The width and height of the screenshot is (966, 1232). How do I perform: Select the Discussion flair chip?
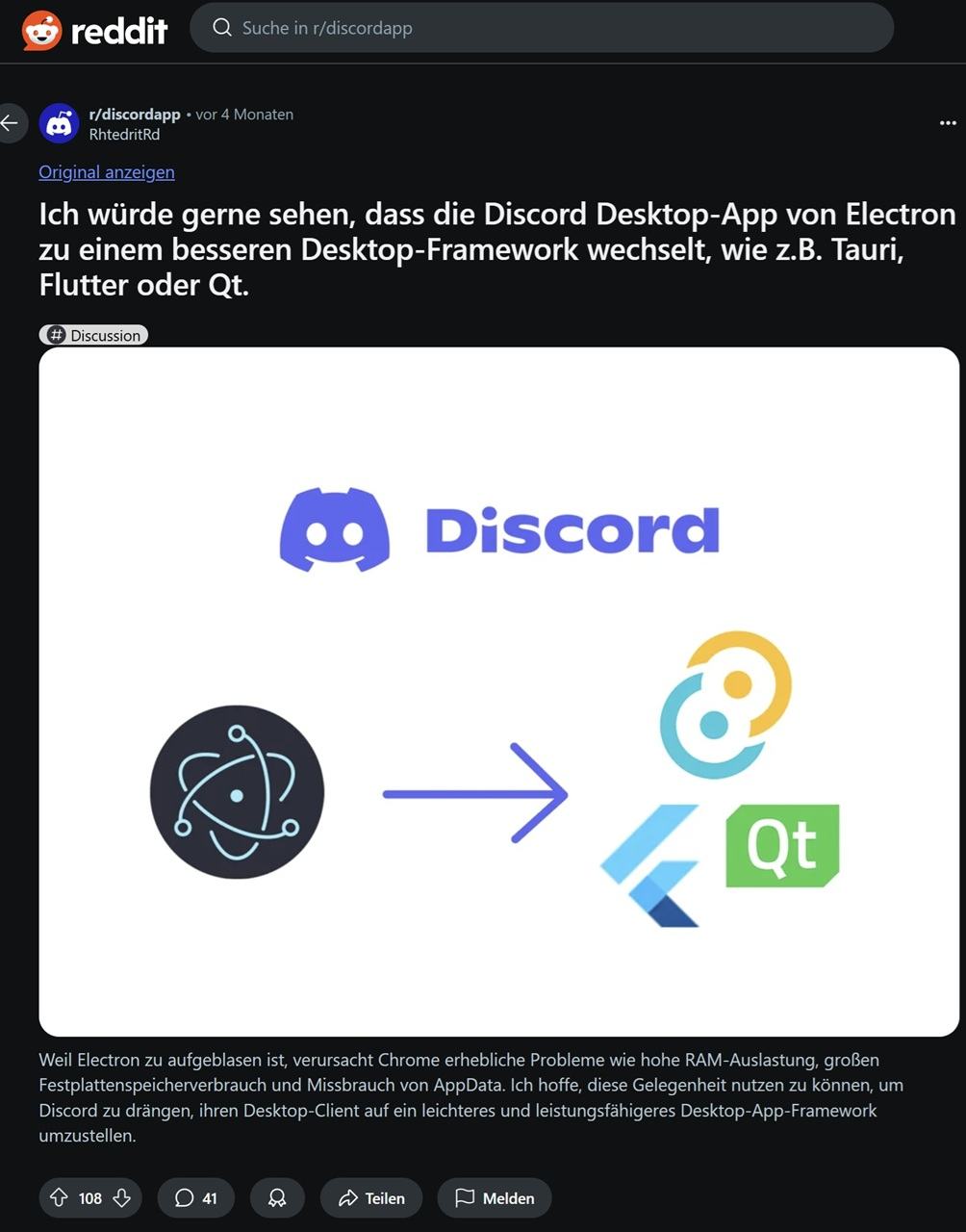click(94, 335)
